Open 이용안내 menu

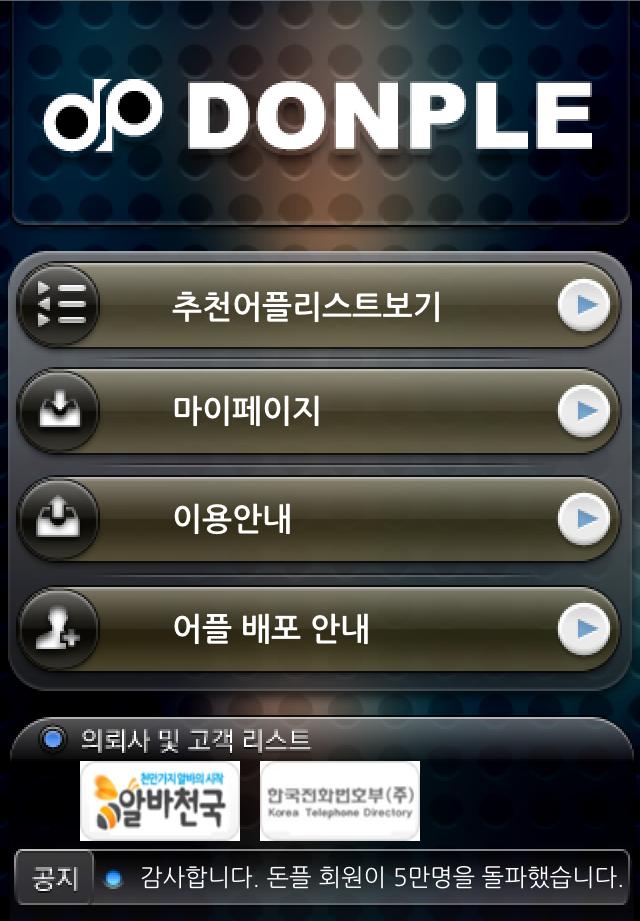point(318,518)
